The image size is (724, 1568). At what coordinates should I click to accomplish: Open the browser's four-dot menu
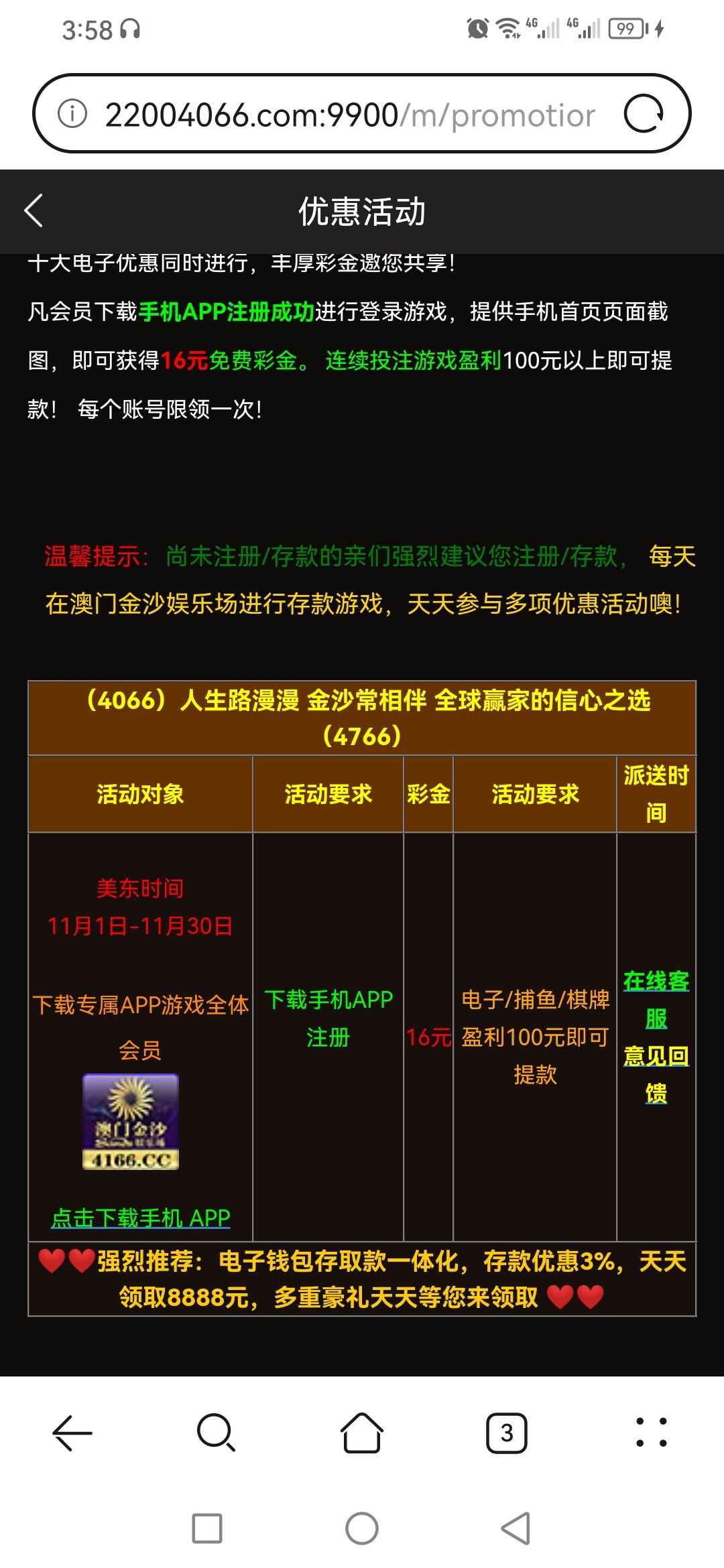[x=651, y=1433]
